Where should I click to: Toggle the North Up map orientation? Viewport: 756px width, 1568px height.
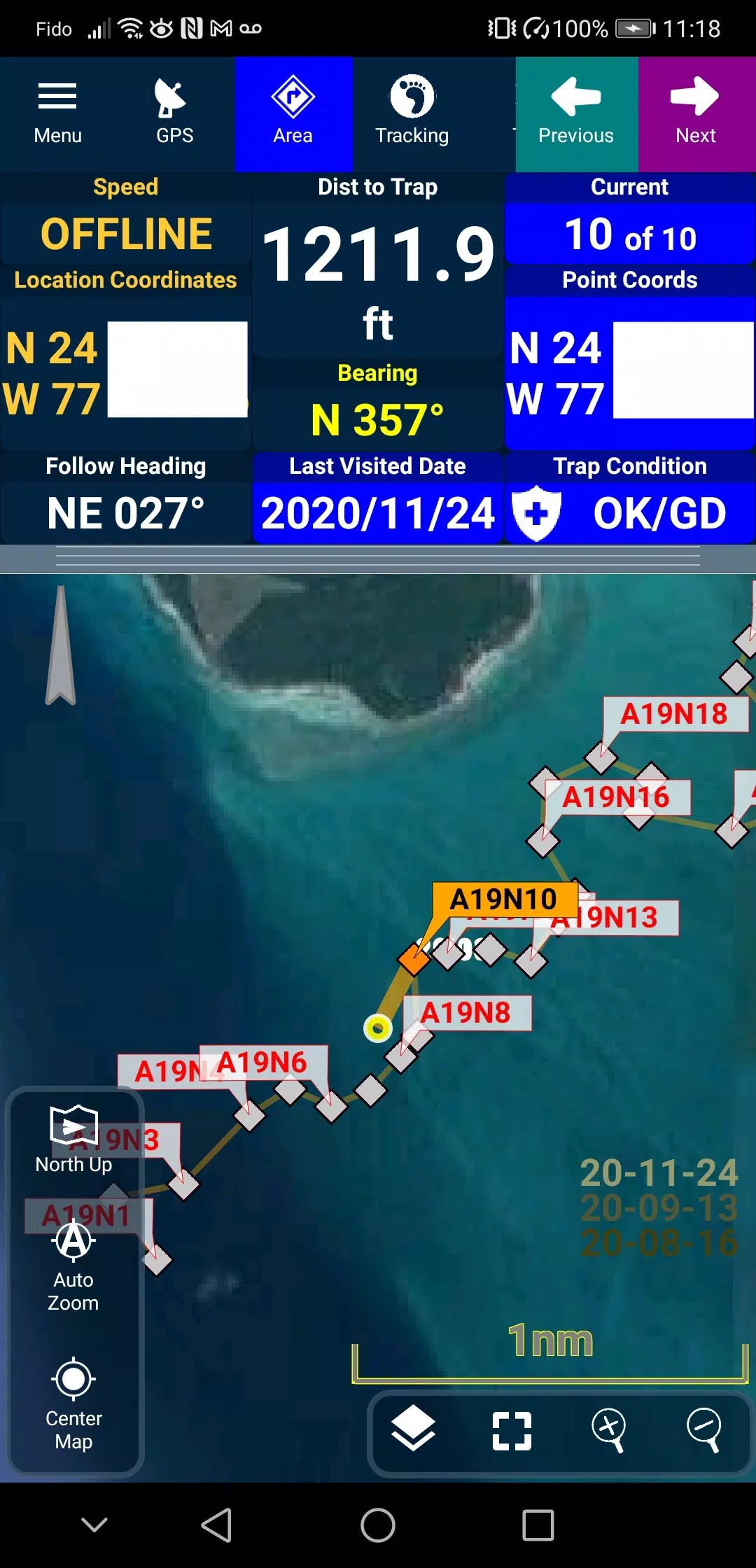[x=73, y=1139]
